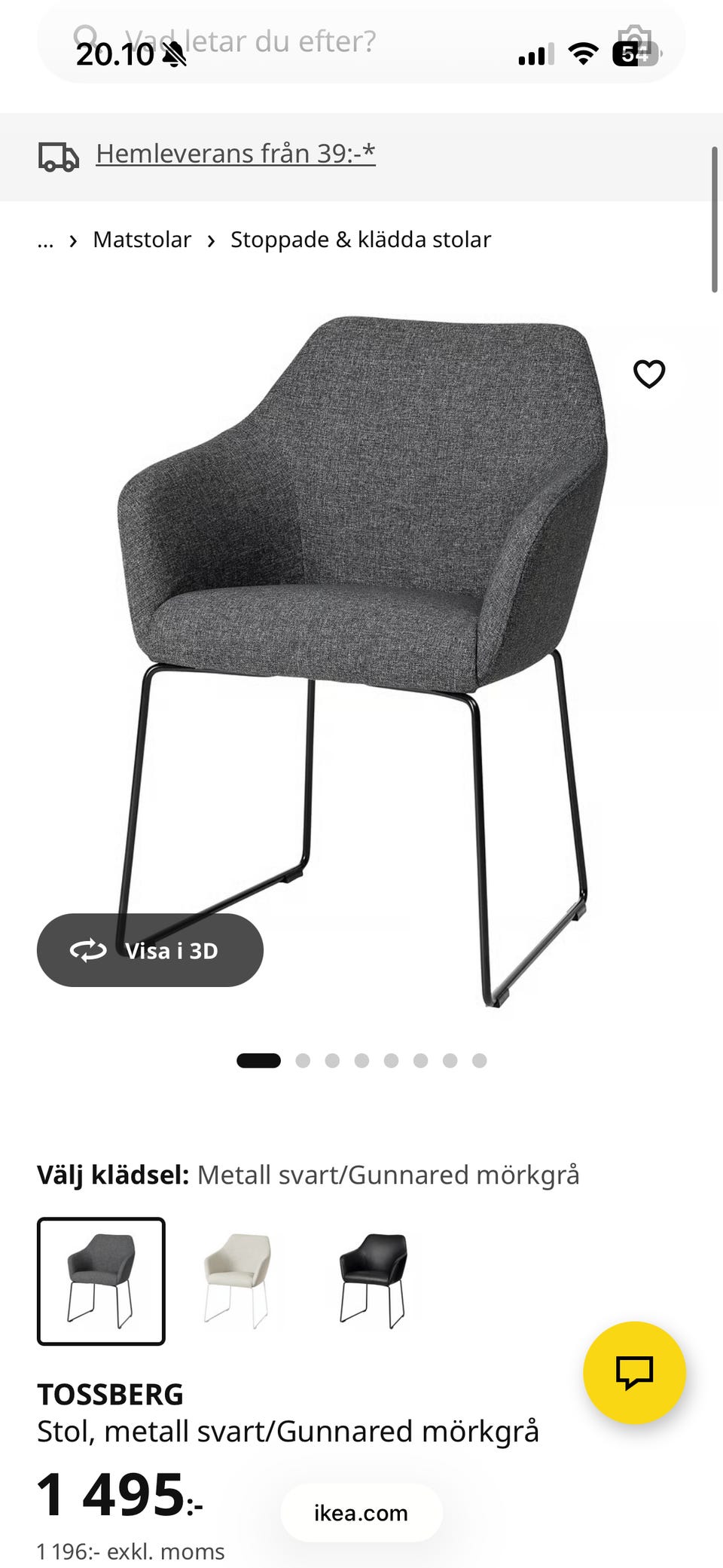Open the camera search icon
Screen dimensions: 723x1568
pos(634,42)
